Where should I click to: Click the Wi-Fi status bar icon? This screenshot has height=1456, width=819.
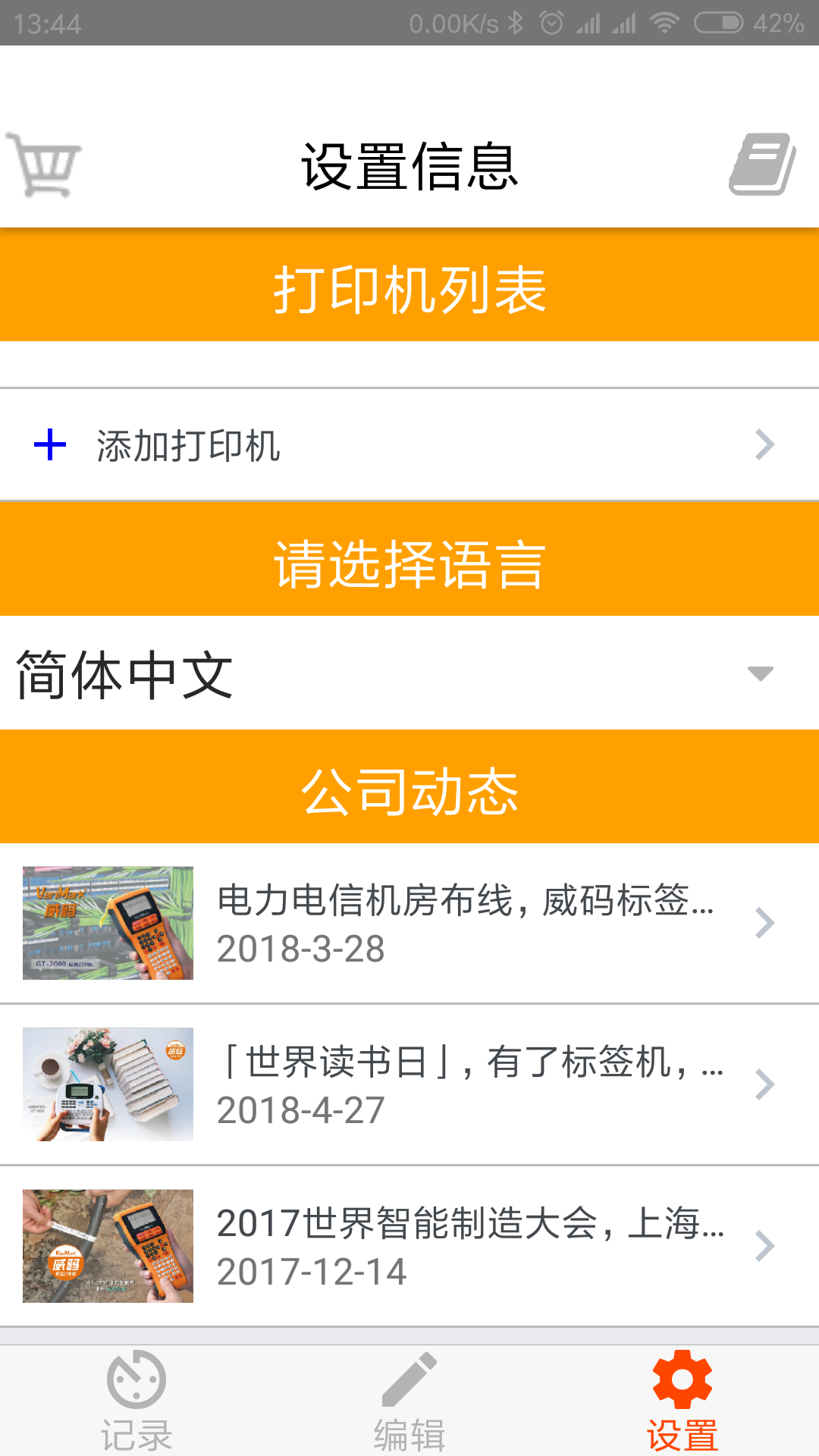[x=666, y=21]
